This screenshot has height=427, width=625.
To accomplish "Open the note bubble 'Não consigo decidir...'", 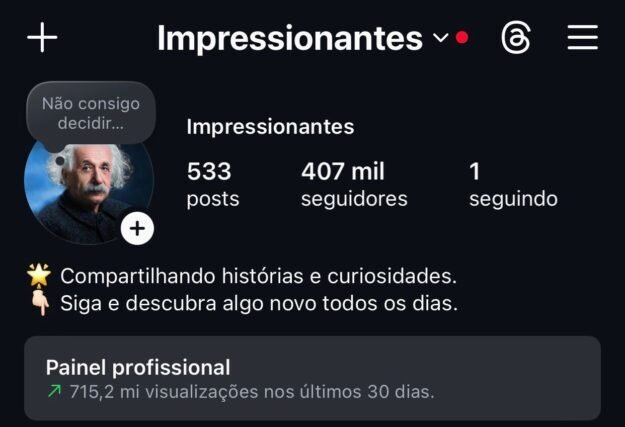I will click(x=90, y=113).
